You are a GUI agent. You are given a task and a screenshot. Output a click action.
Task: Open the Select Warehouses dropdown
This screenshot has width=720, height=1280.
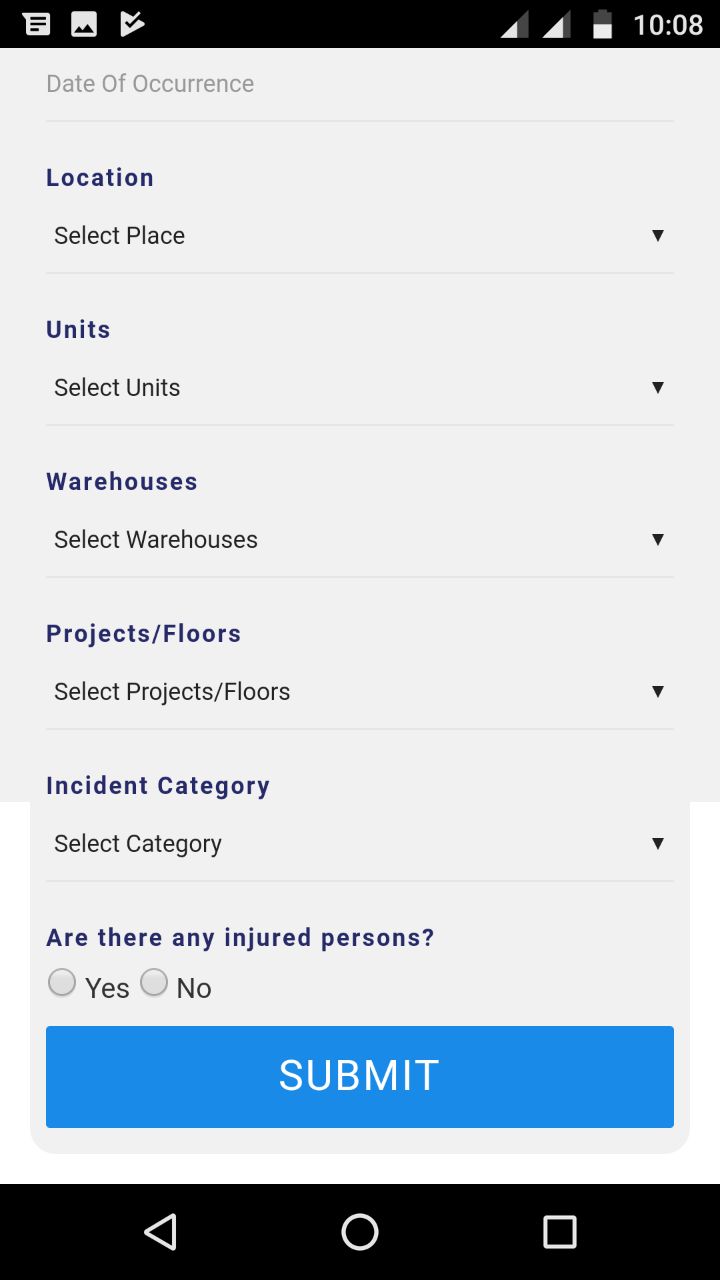tap(360, 540)
